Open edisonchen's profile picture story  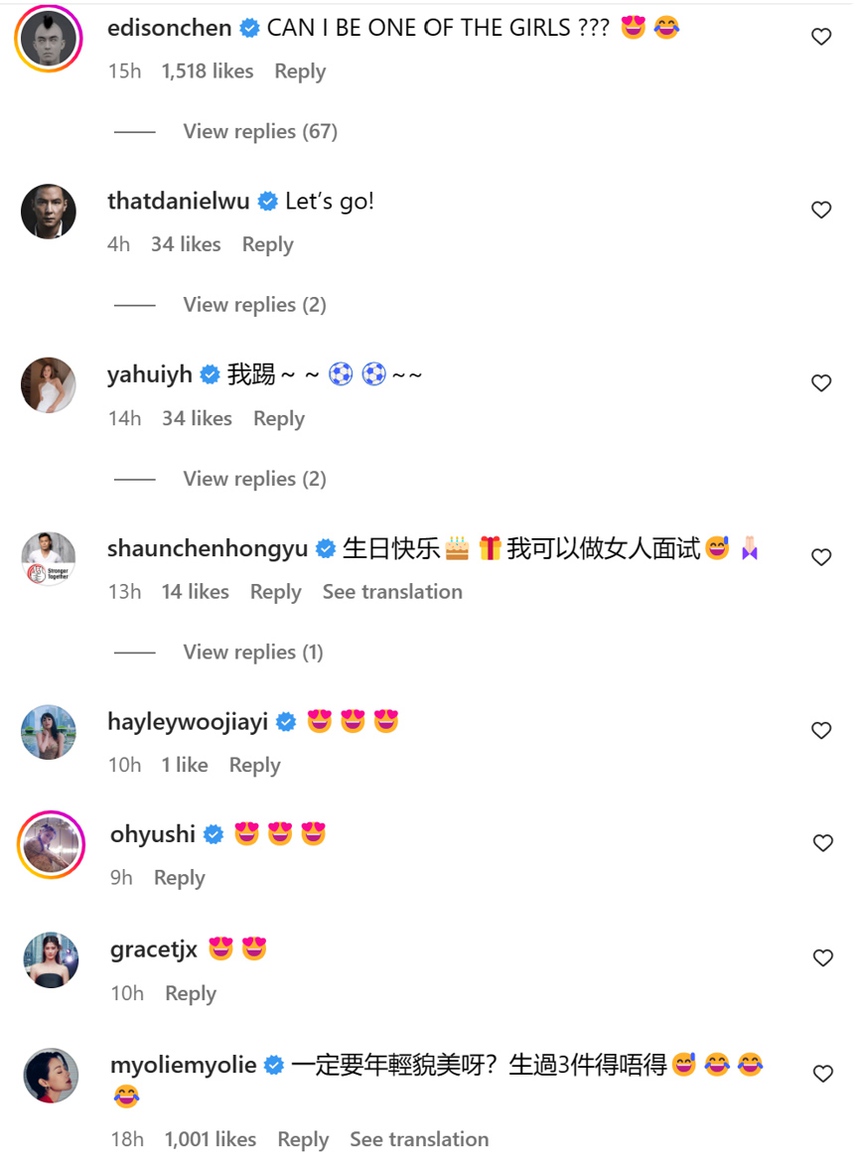[49, 41]
